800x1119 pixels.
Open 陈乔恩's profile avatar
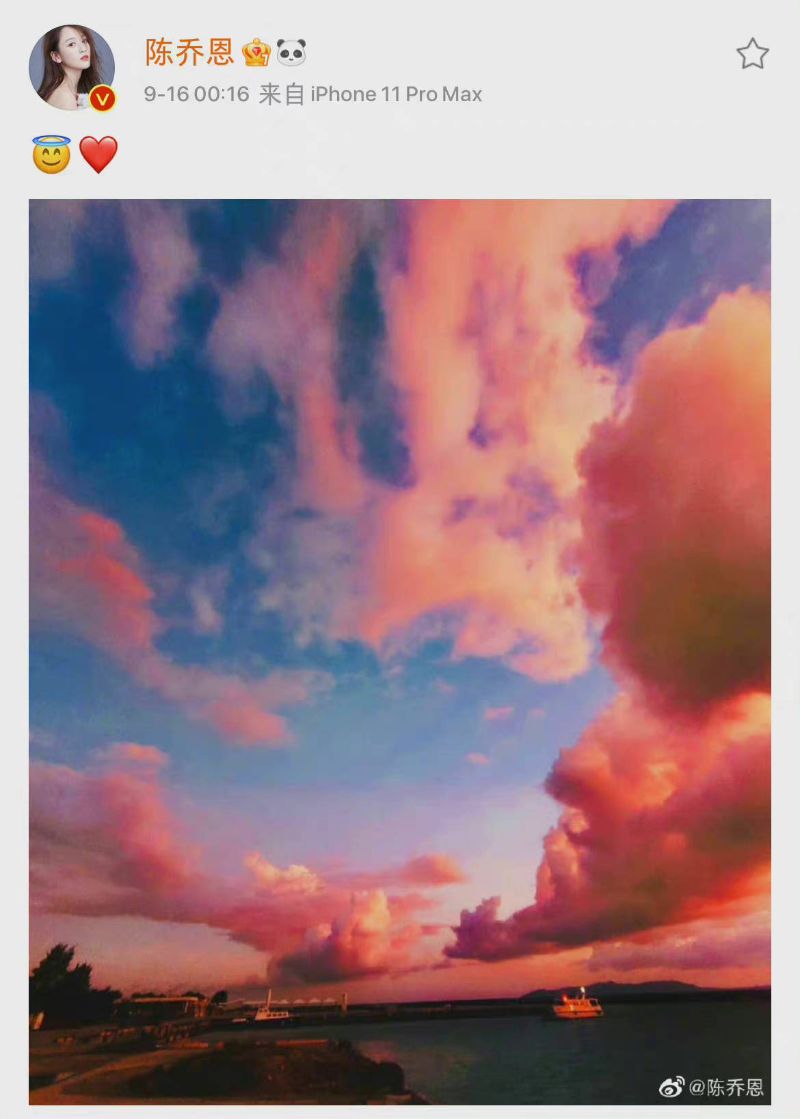pyautogui.click(x=71, y=66)
